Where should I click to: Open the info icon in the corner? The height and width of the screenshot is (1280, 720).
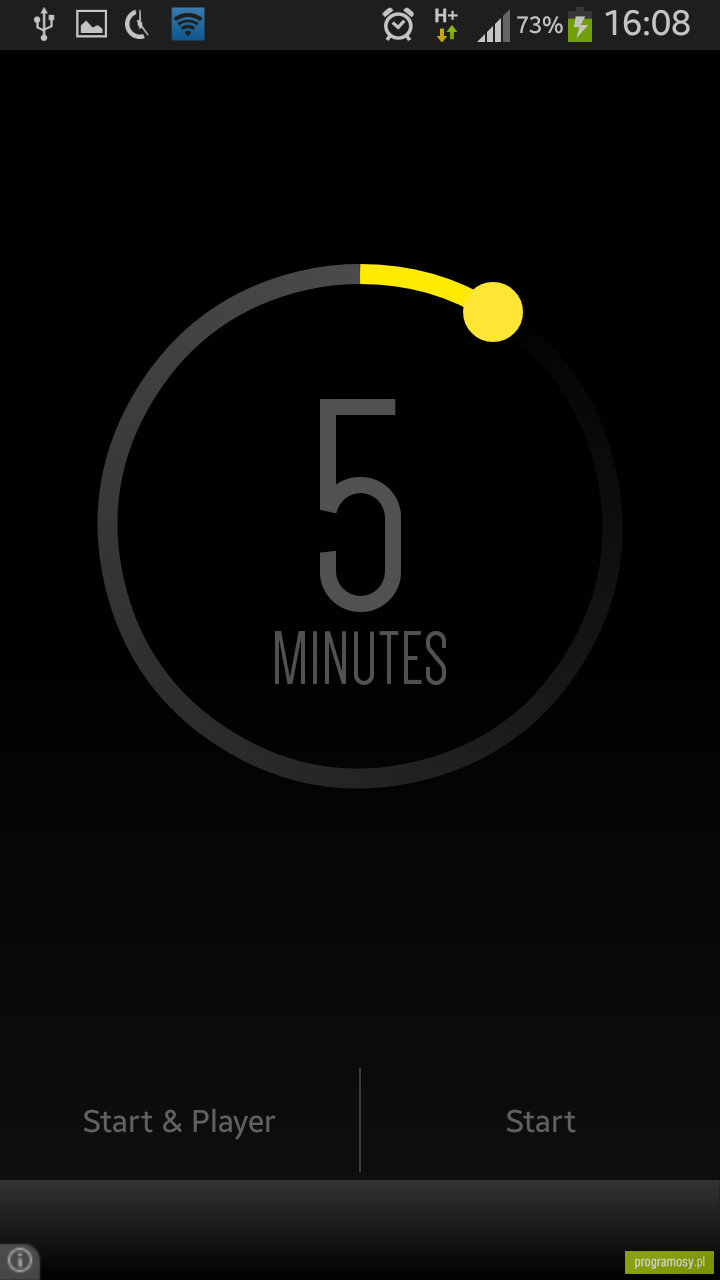point(19,1260)
